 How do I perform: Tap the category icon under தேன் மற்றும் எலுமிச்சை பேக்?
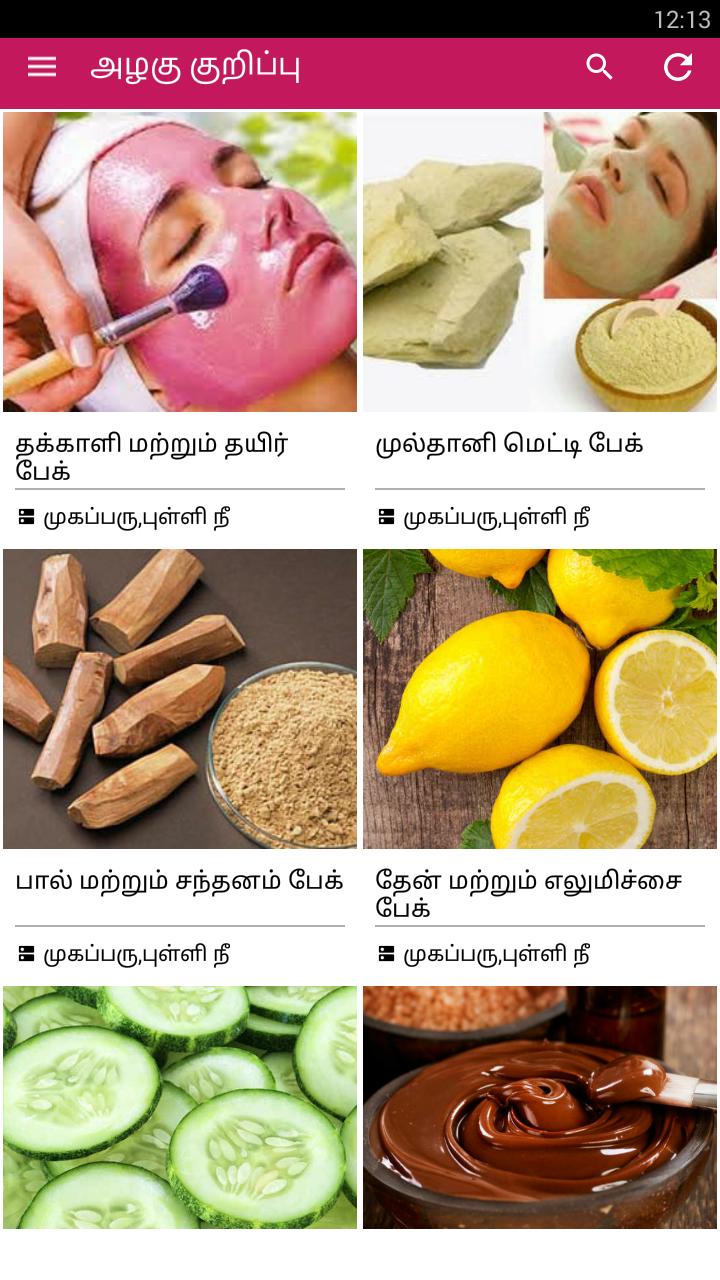point(385,954)
